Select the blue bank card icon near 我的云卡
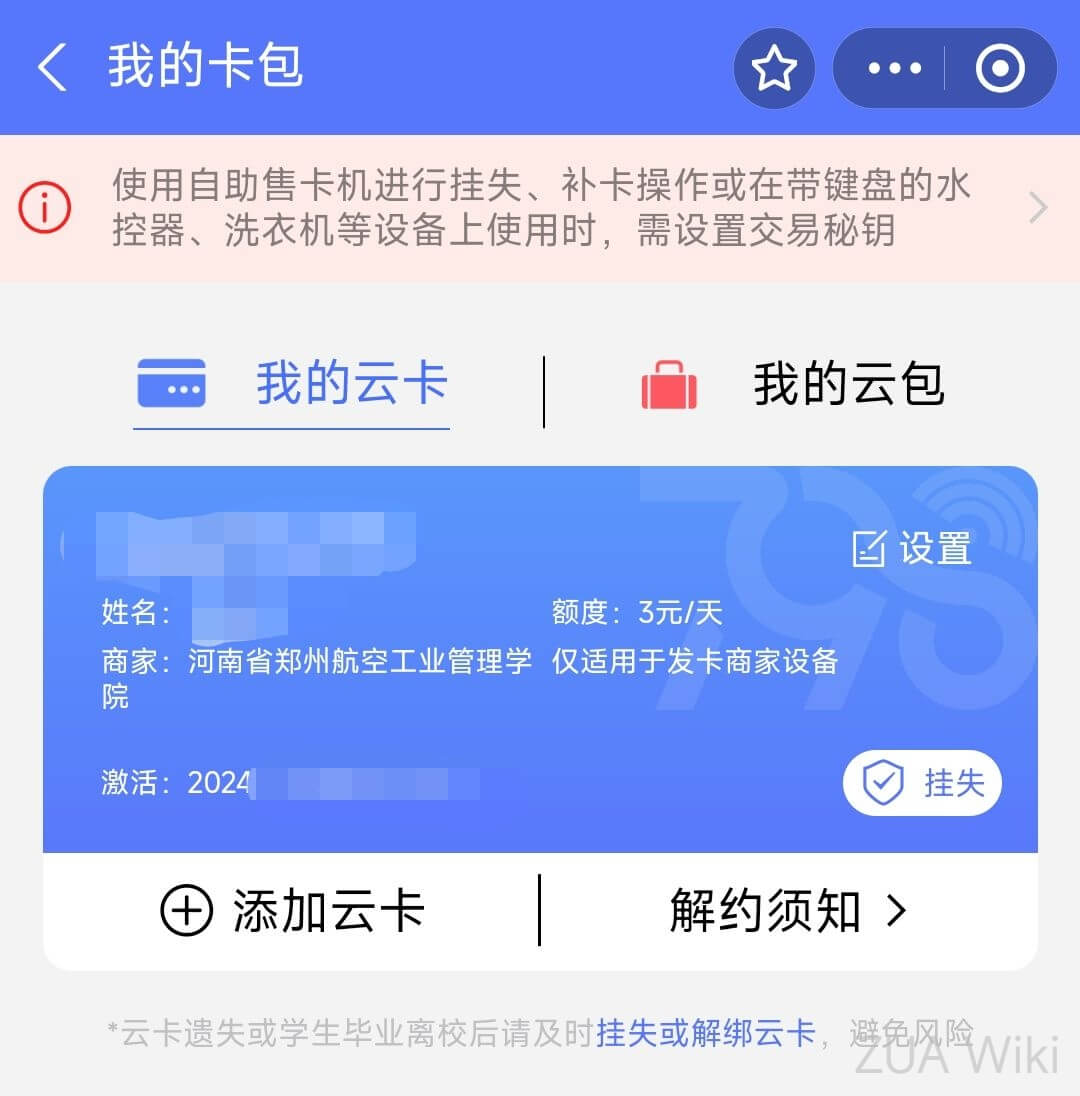This screenshot has height=1096, width=1080. click(172, 384)
